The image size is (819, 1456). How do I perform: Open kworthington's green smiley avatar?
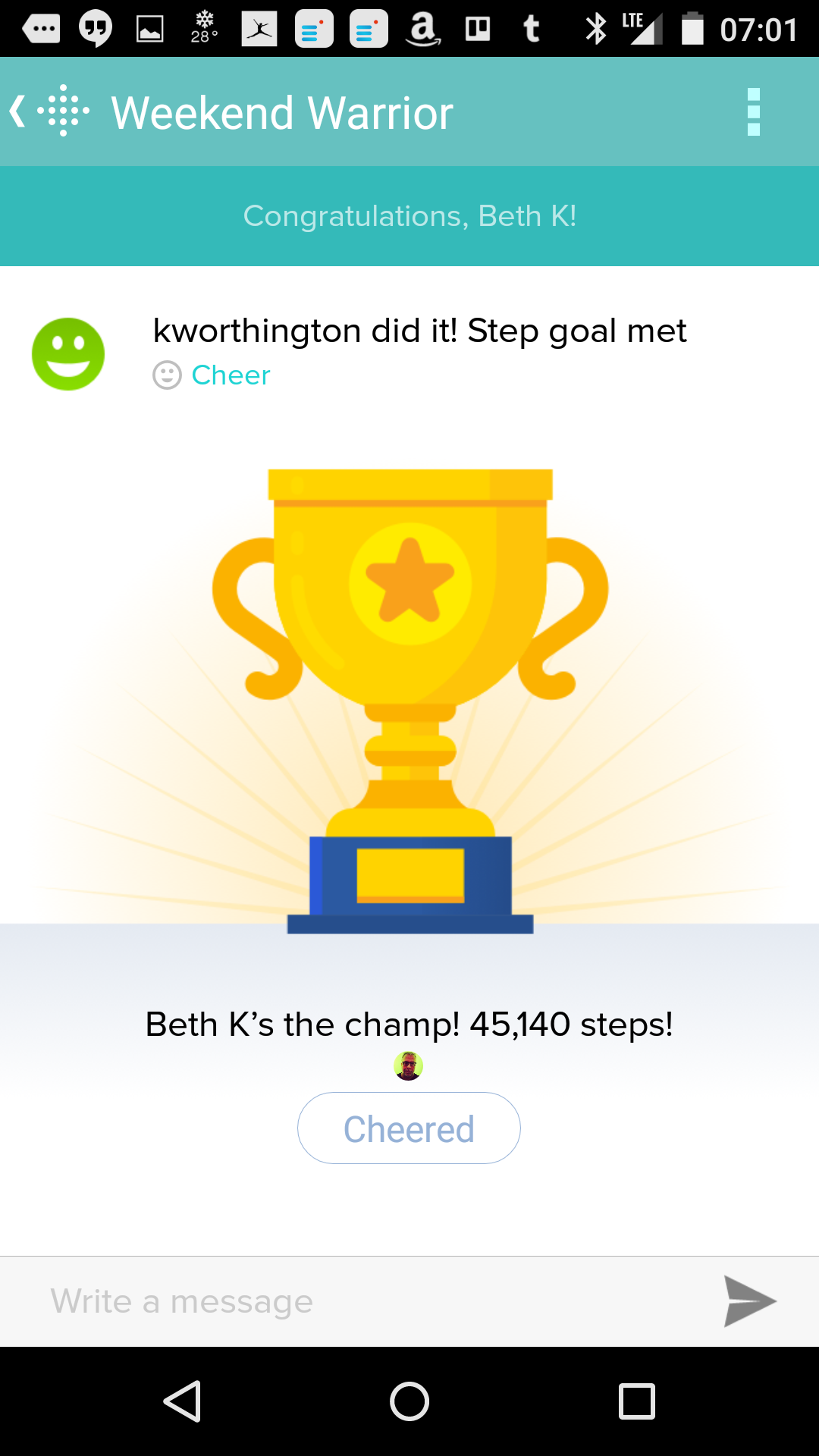pyautogui.click(x=68, y=354)
